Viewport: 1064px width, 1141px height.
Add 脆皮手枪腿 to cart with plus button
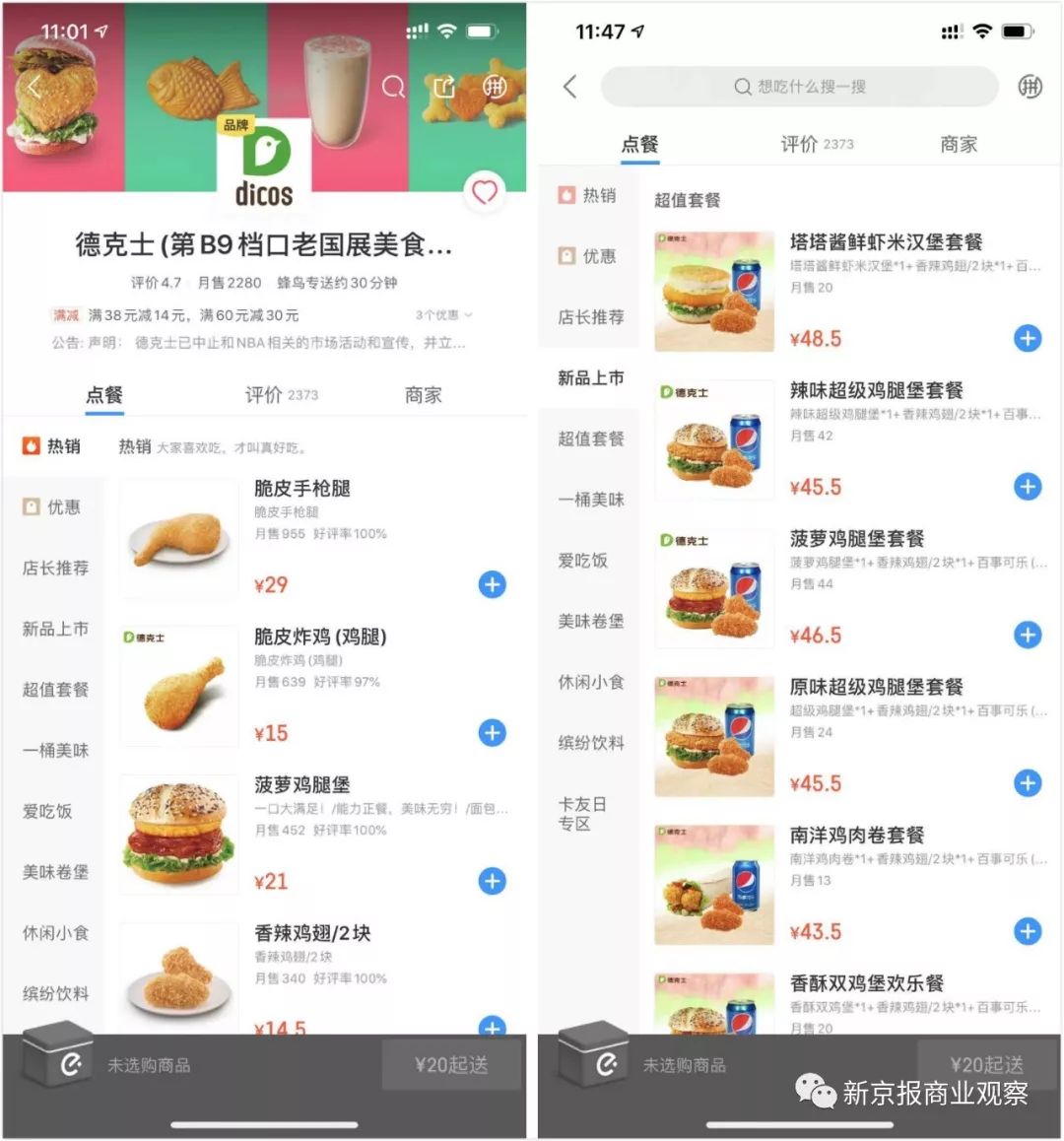pyautogui.click(x=492, y=584)
